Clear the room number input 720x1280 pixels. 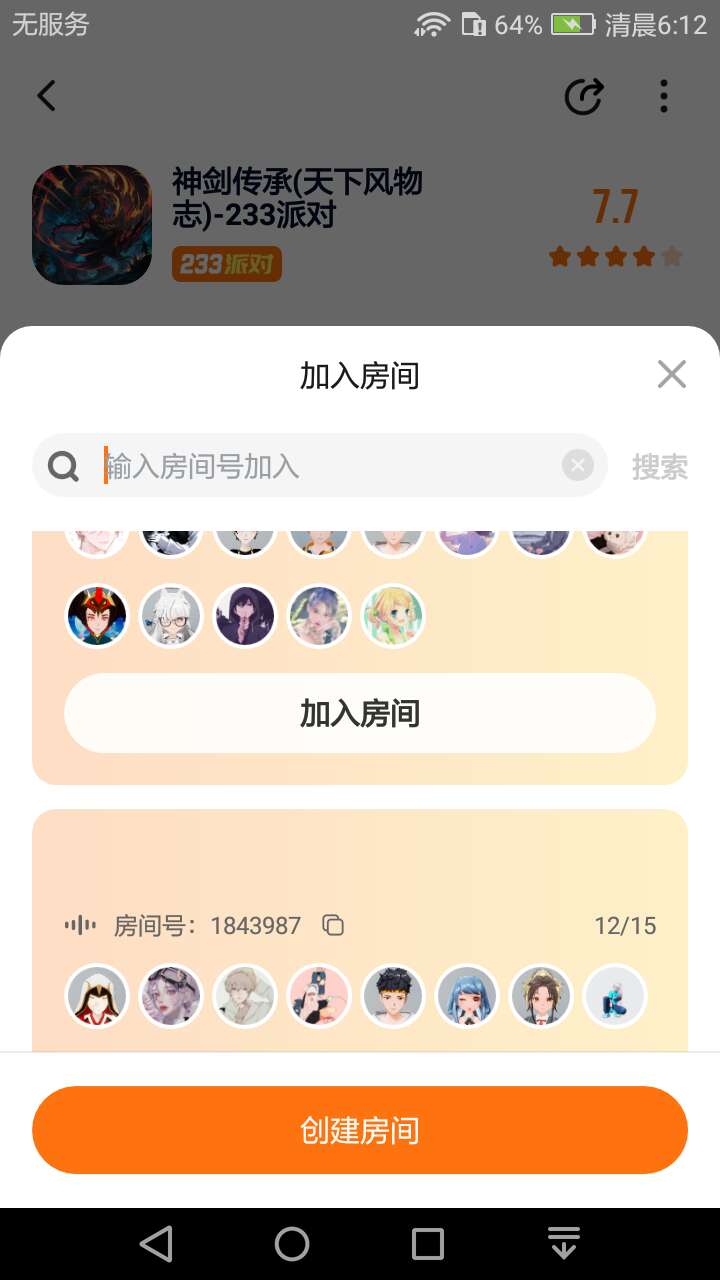tap(577, 465)
